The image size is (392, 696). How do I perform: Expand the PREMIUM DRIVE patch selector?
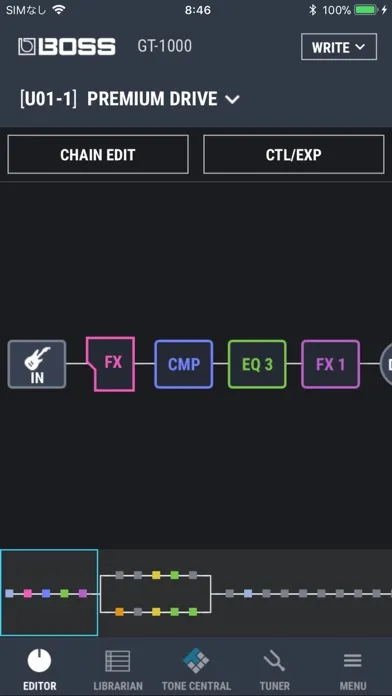tap(130, 99)
